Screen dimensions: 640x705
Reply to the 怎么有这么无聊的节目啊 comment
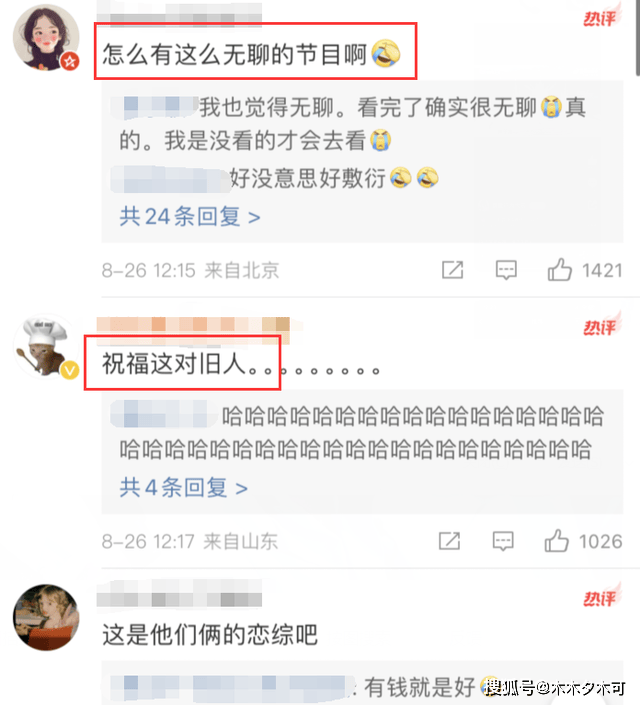(507, 270)
